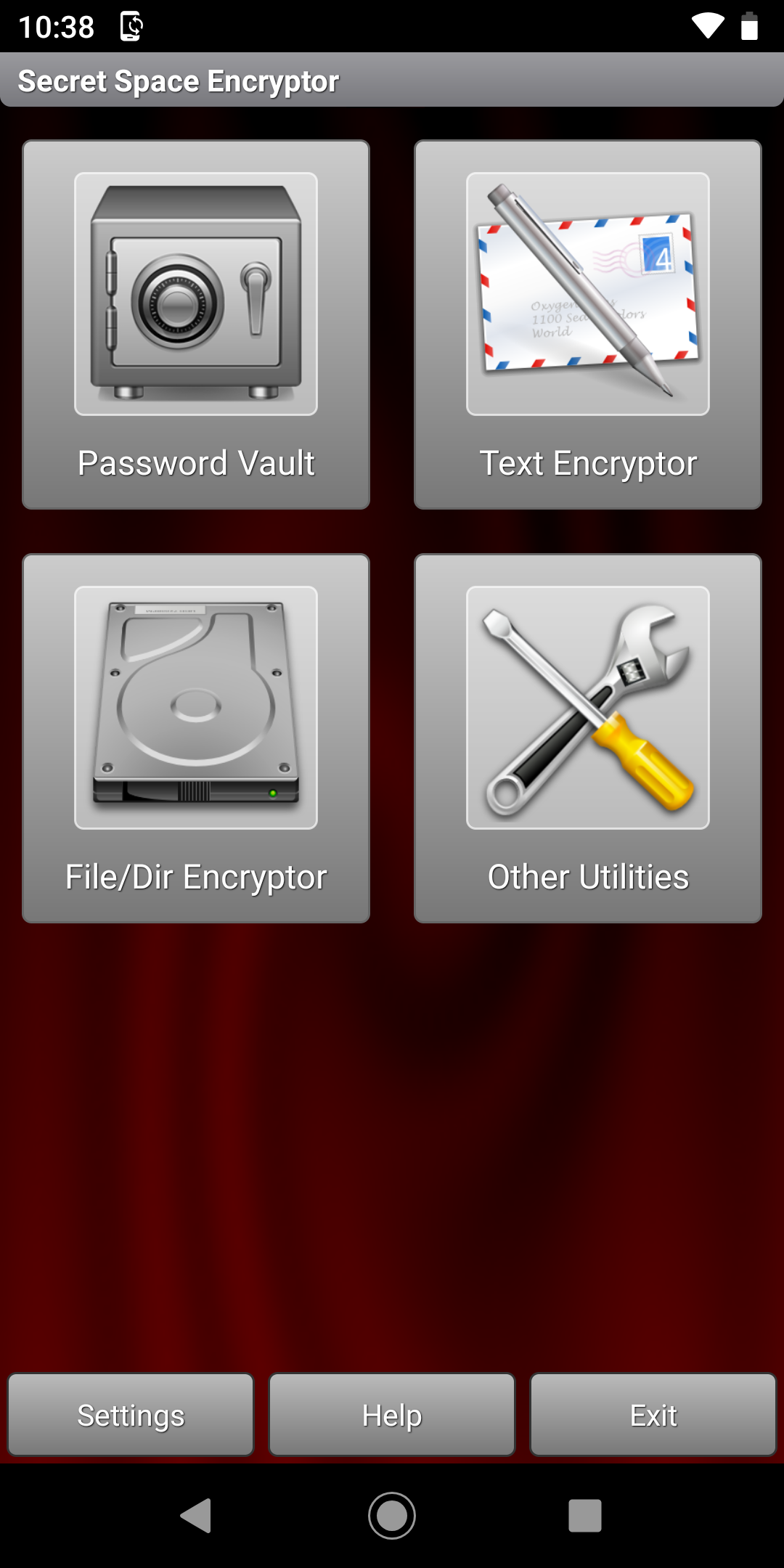784x1568 pixels.
Task: Return to the home screen
Action: tap(392, 1516)
